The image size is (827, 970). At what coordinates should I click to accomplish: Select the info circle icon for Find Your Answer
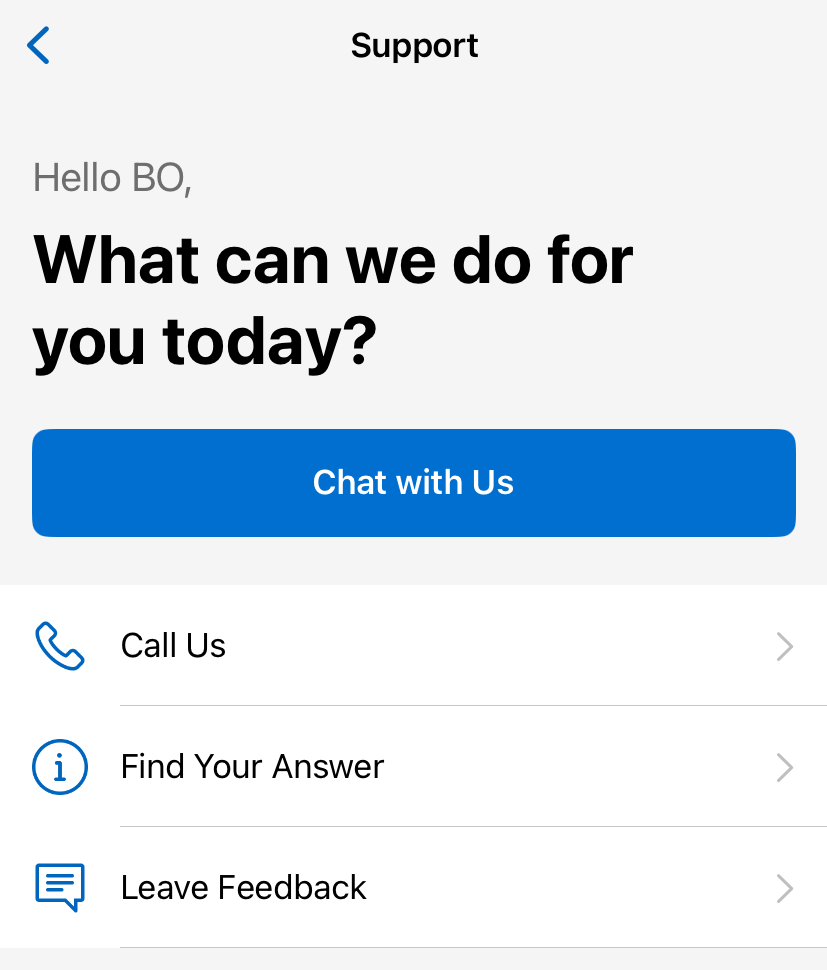(x=59, y=767)
